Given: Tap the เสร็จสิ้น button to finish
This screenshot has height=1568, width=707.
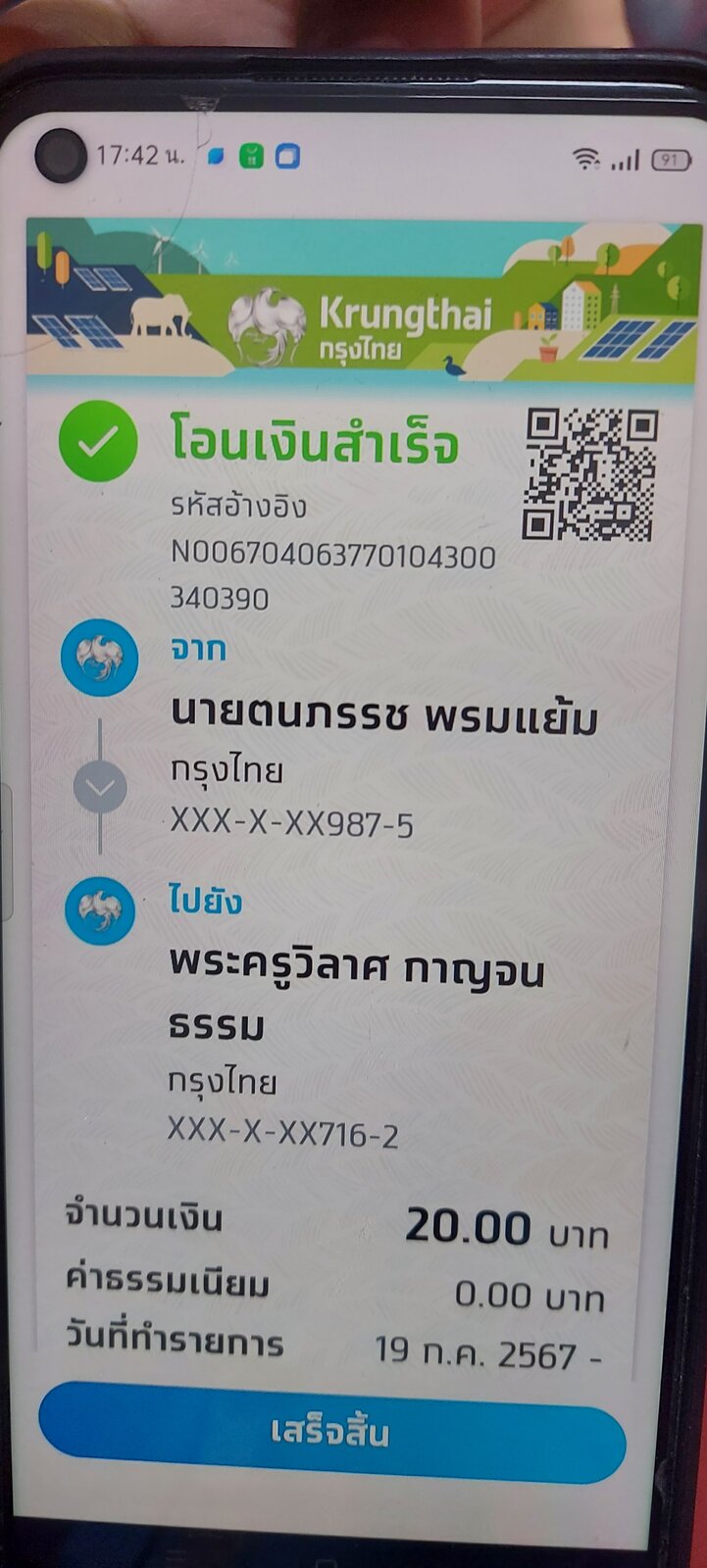Looking at the screenshot, I should tap(331, 1432).
